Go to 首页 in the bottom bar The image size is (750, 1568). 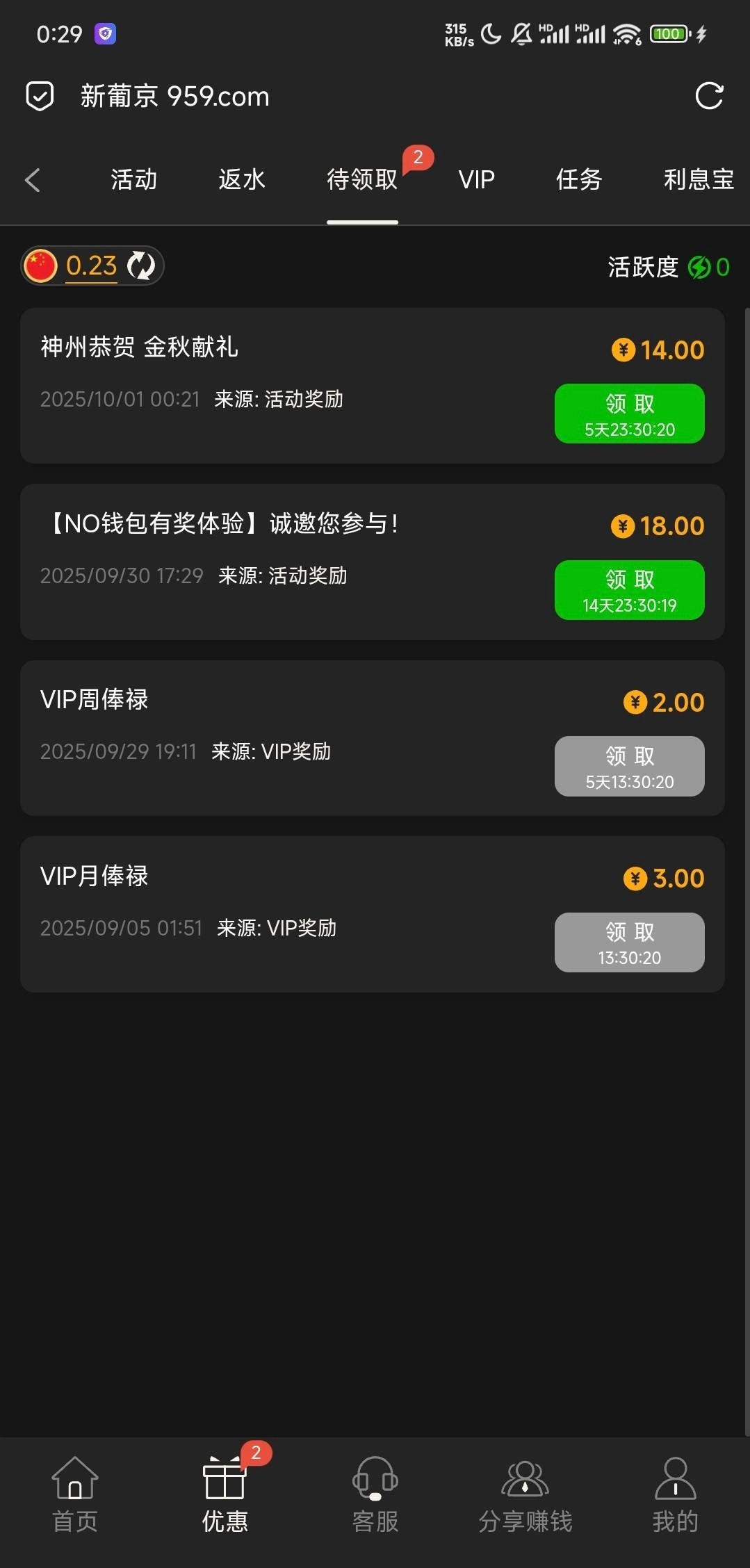click(75, 1494)
